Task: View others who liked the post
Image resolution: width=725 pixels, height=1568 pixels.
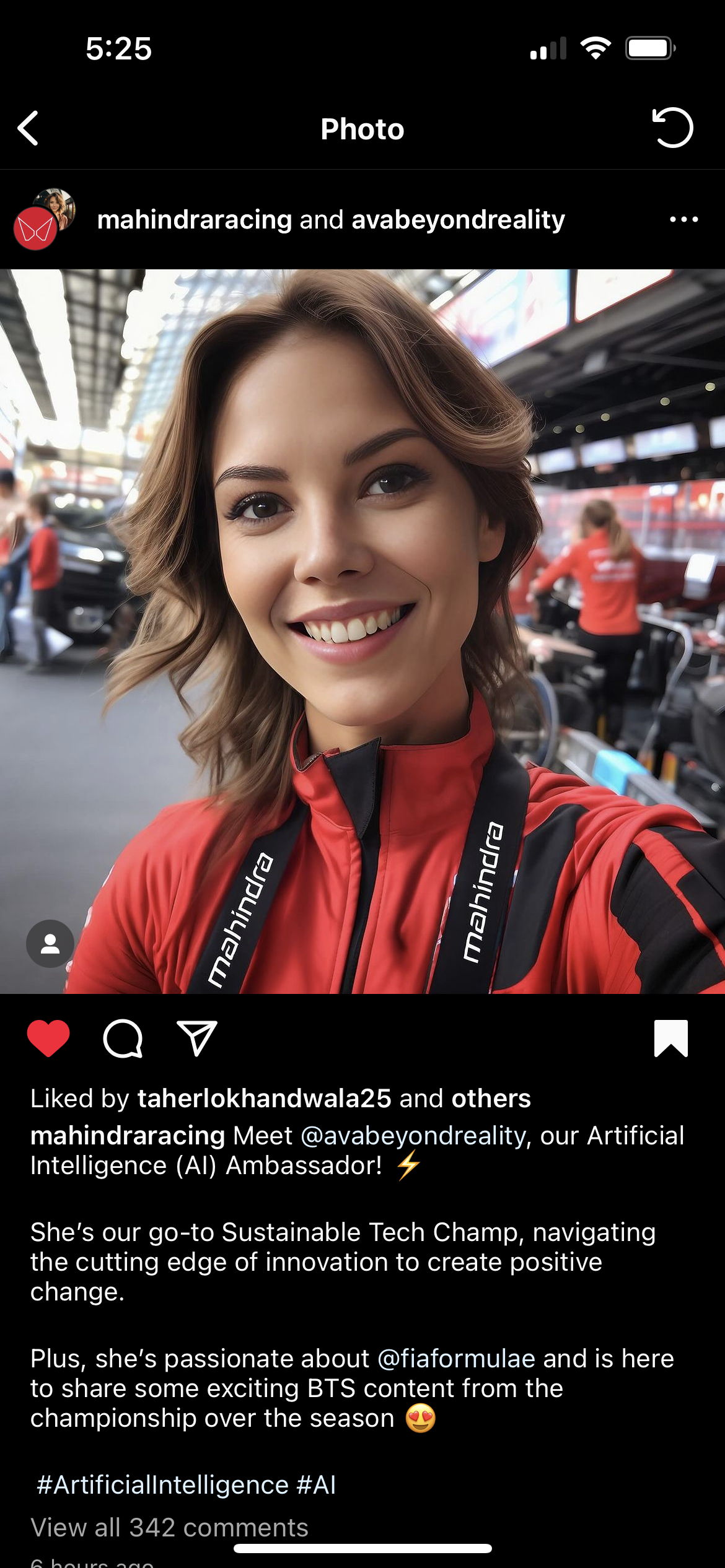Action: [x=491, y=1099]
